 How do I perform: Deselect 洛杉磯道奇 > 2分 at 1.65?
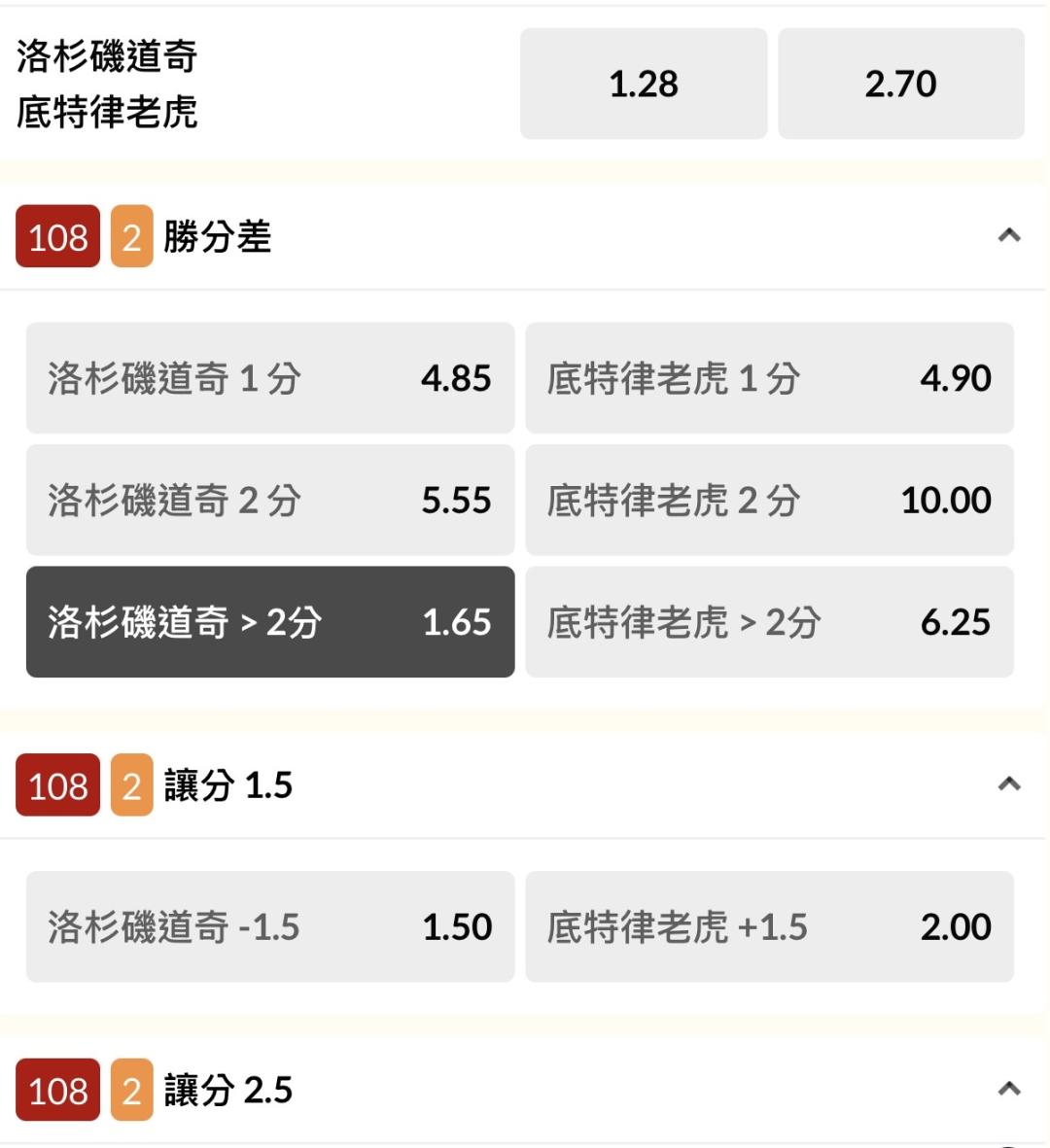270,621
